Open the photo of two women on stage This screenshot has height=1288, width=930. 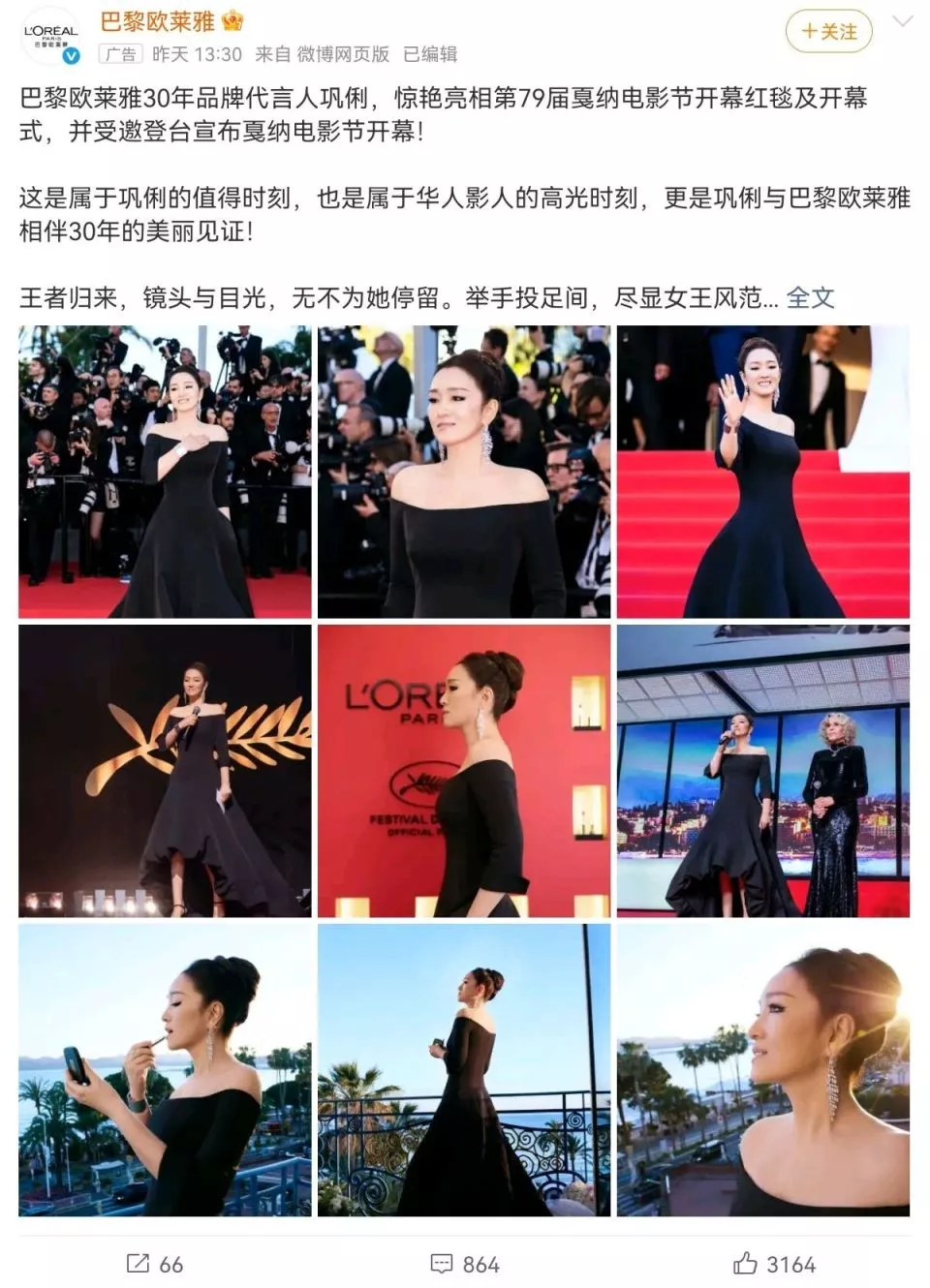(x=763, y=771)
